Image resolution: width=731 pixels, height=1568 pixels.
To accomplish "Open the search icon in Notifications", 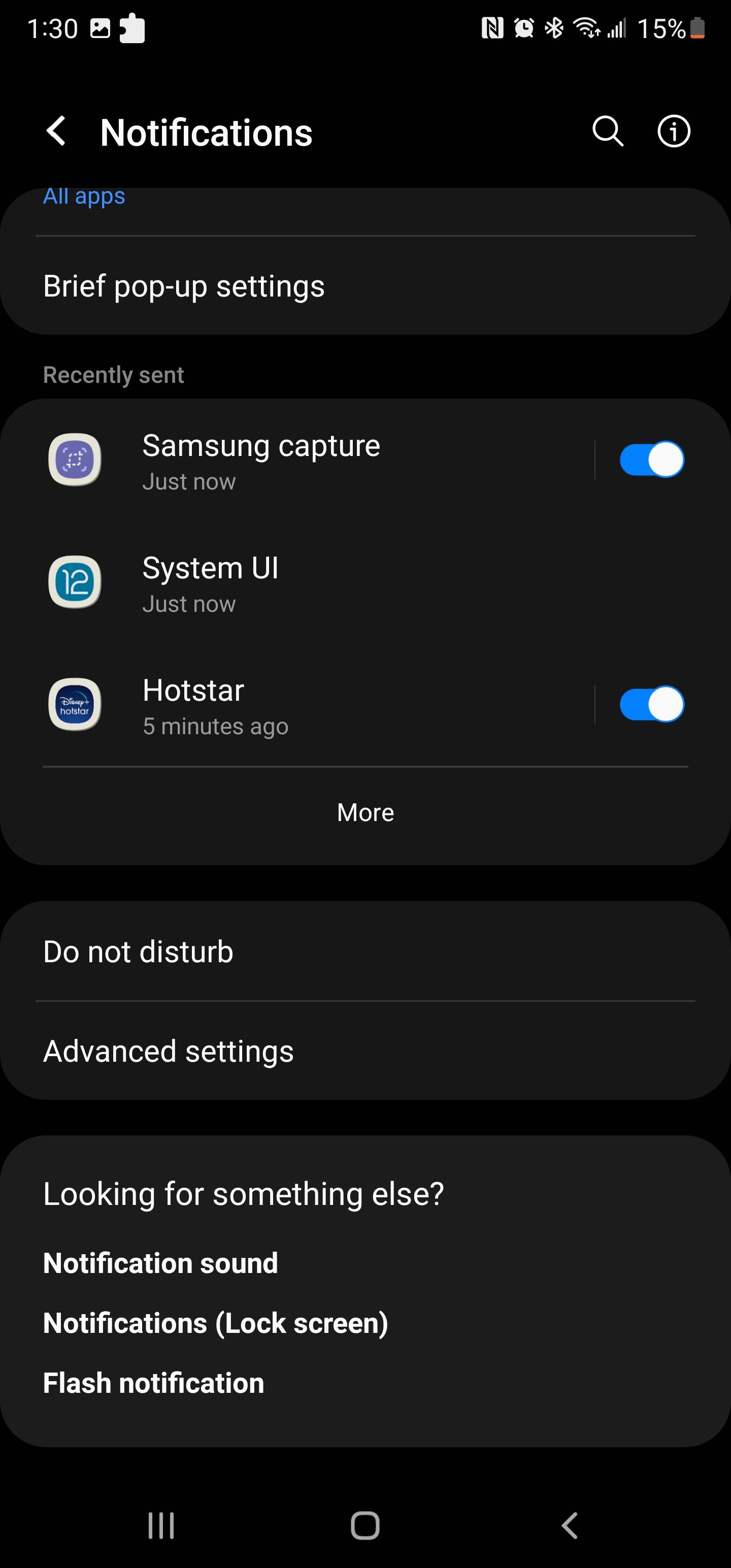I will point(608,131).
